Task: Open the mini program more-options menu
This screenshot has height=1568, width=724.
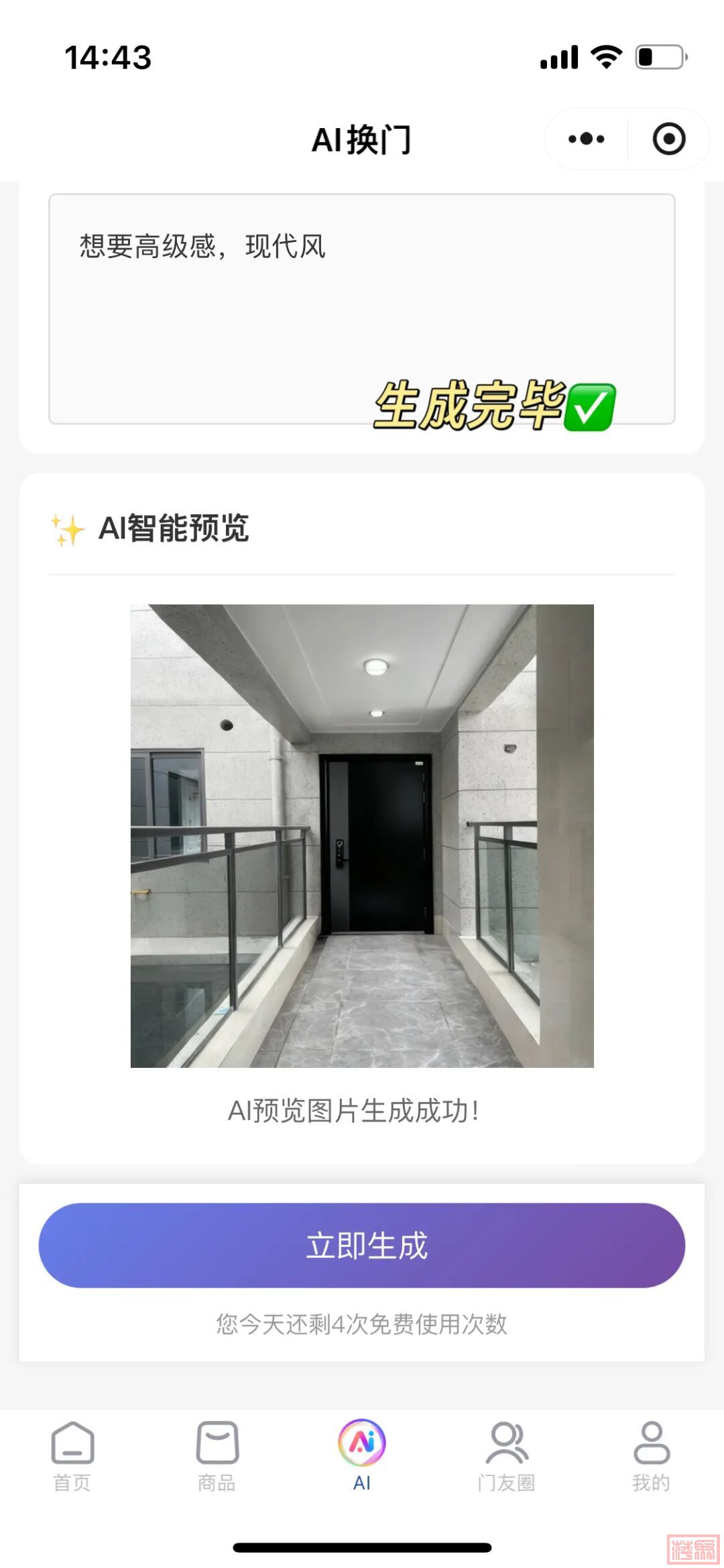Action: click(587, 139)
